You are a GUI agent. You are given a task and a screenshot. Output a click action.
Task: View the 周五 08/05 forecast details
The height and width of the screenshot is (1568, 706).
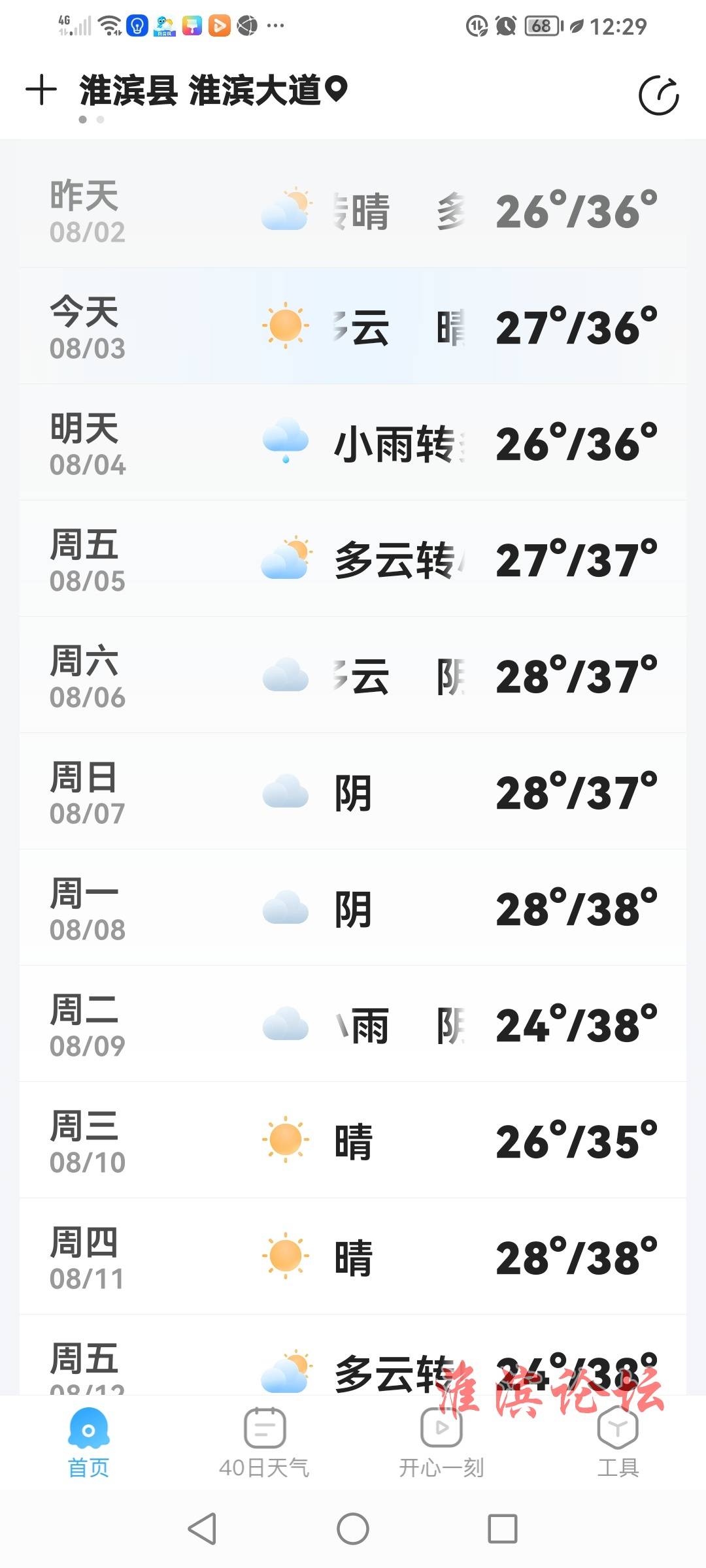point(353,559)
